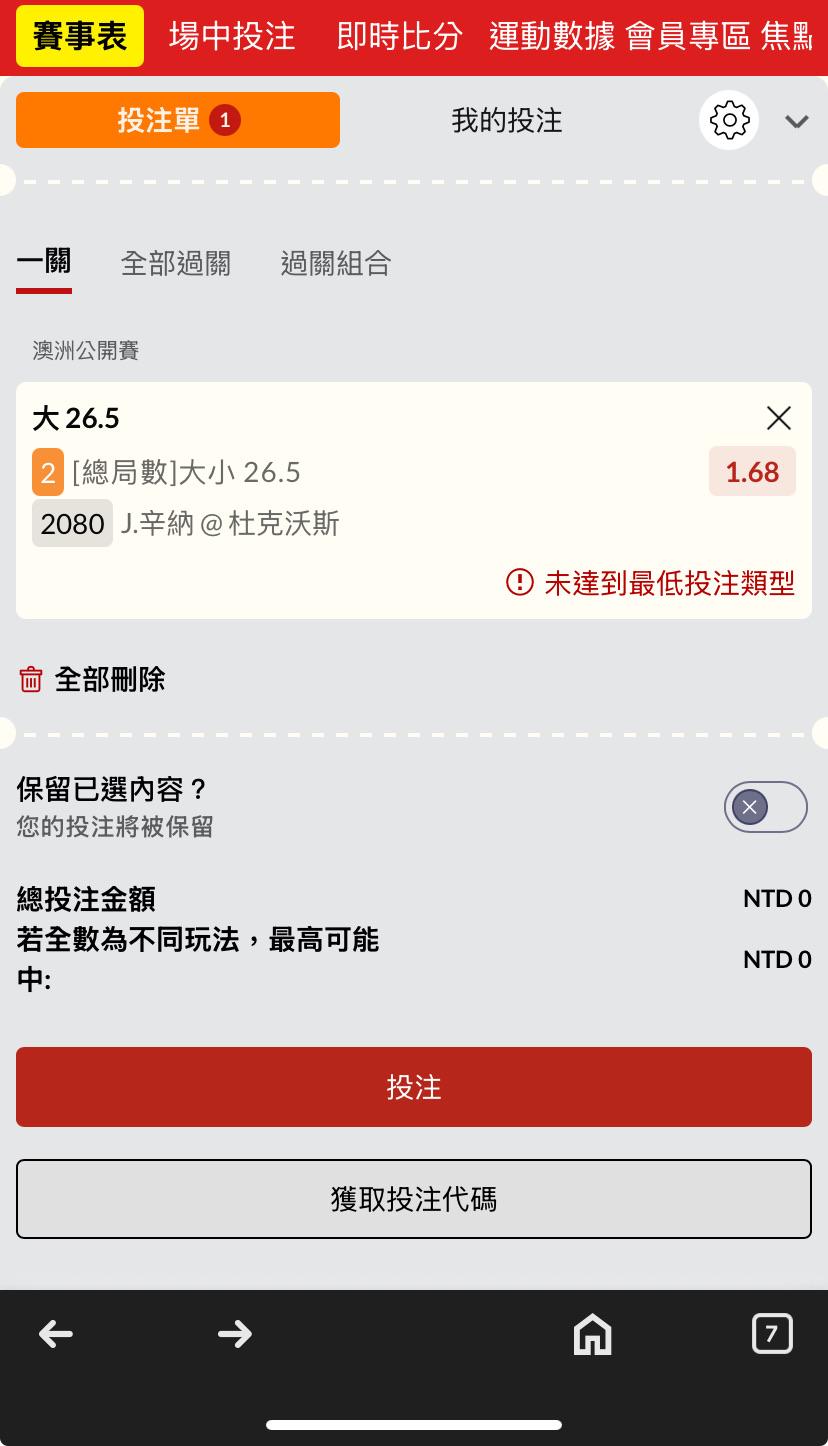This screenshot has height=1446, width=828.
Task: Open 即時比分 in the top menu
Action: pyautogui.click(x=400, y=37)
